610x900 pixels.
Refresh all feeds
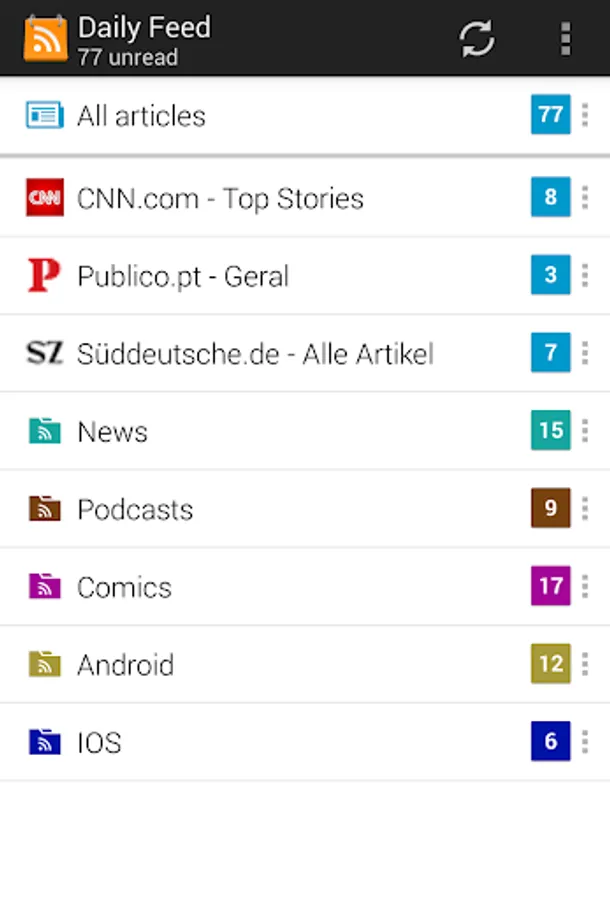coord(477,39)
